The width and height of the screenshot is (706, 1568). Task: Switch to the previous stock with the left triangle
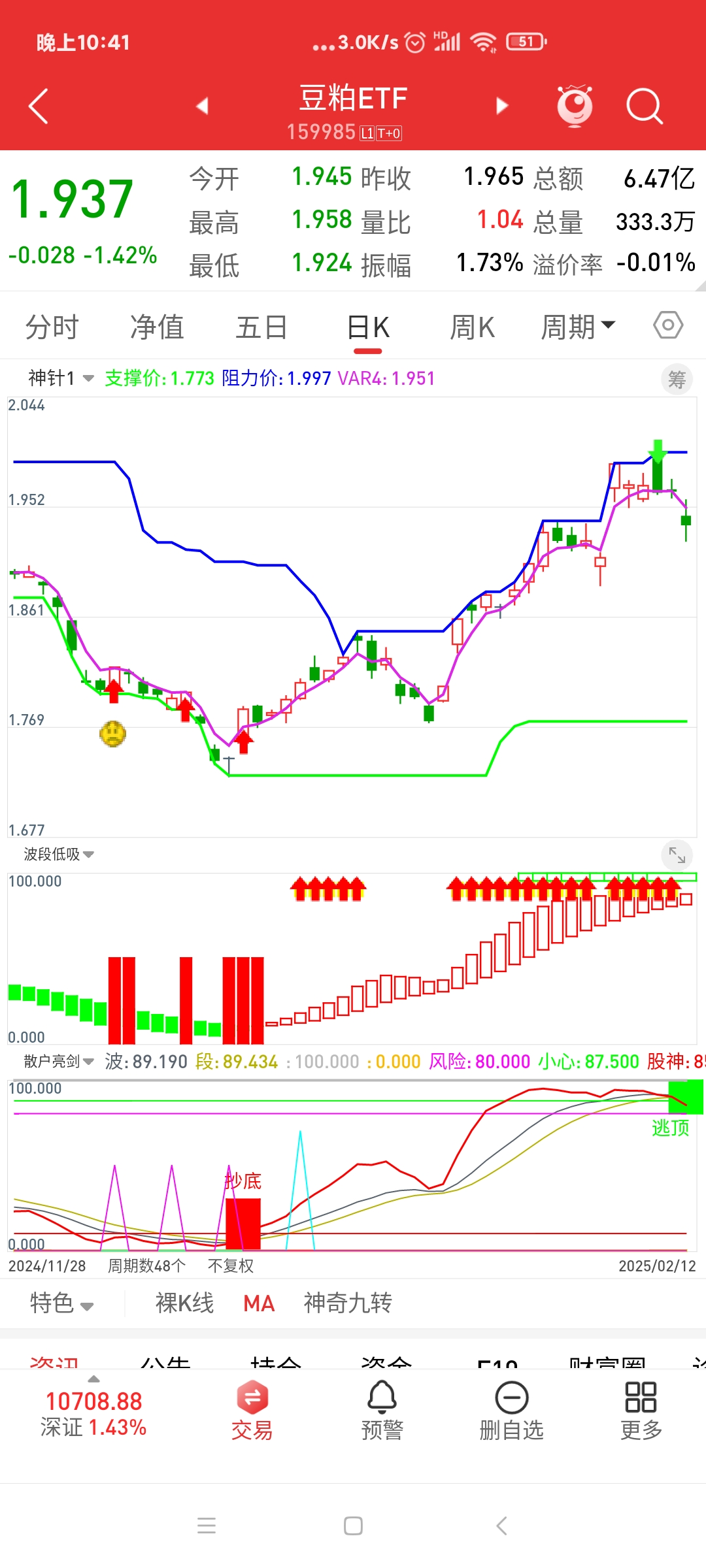(x=203, y=106)
